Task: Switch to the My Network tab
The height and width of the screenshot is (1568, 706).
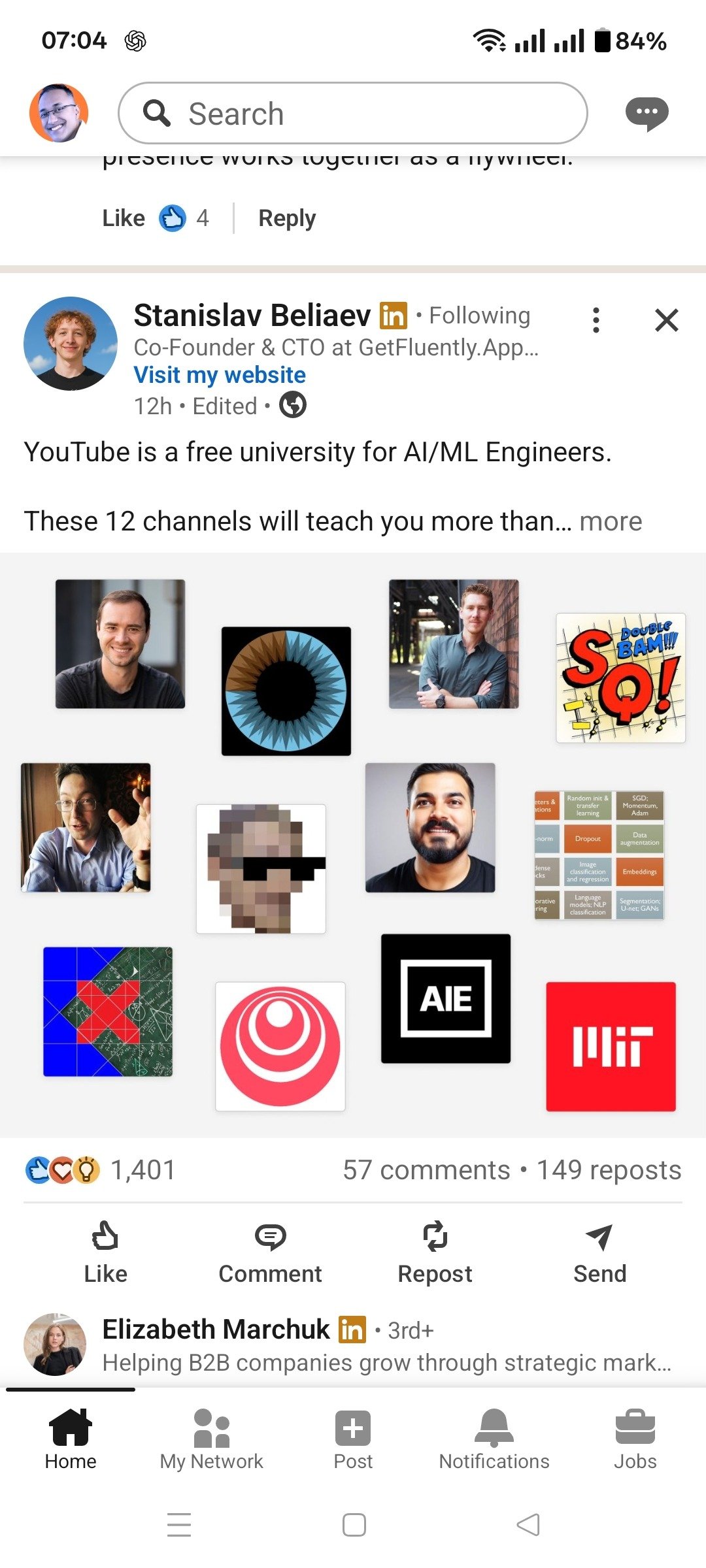Action: coord(211,1440)
